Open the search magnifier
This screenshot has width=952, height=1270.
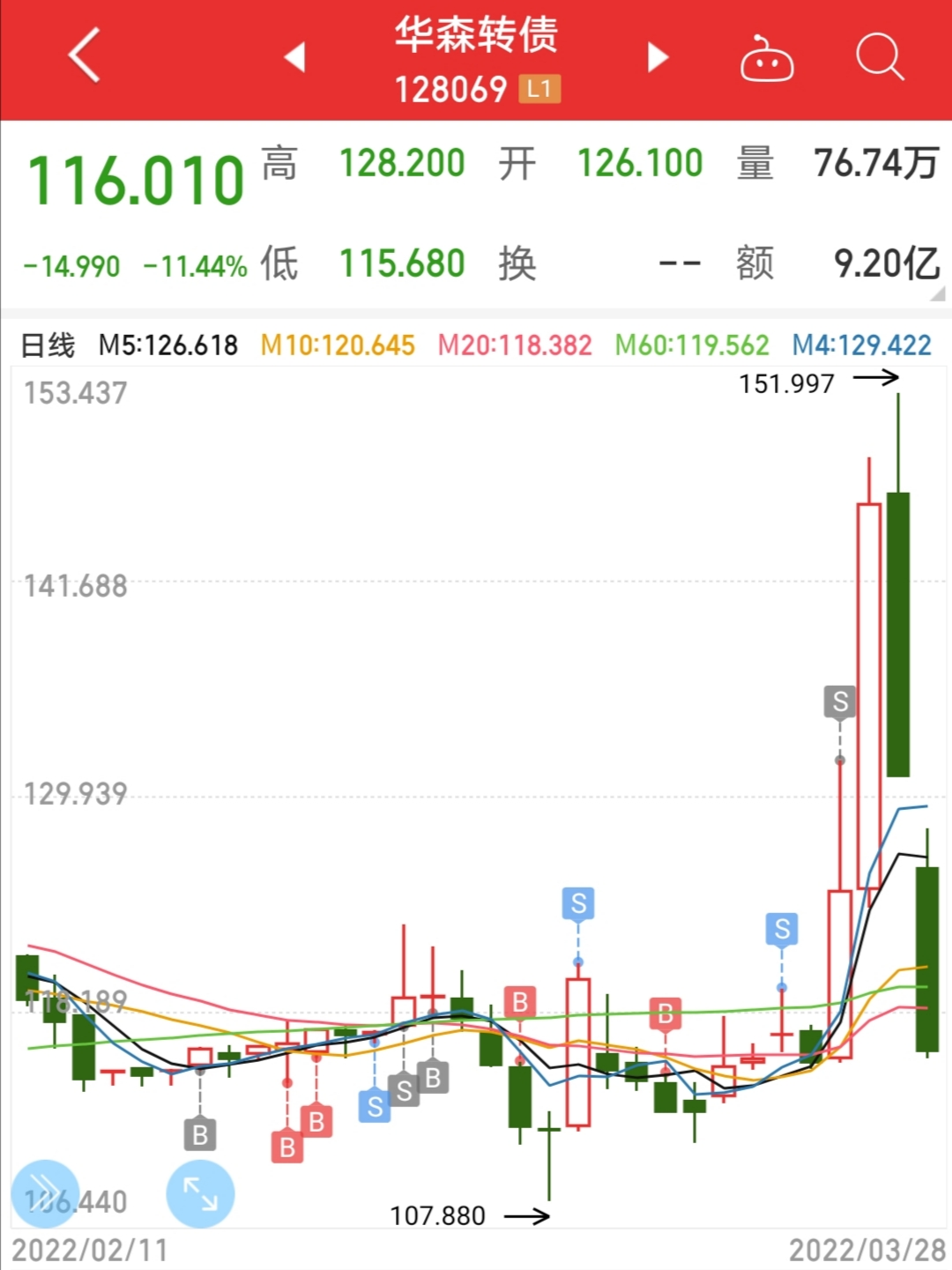(x=879, y=57)
